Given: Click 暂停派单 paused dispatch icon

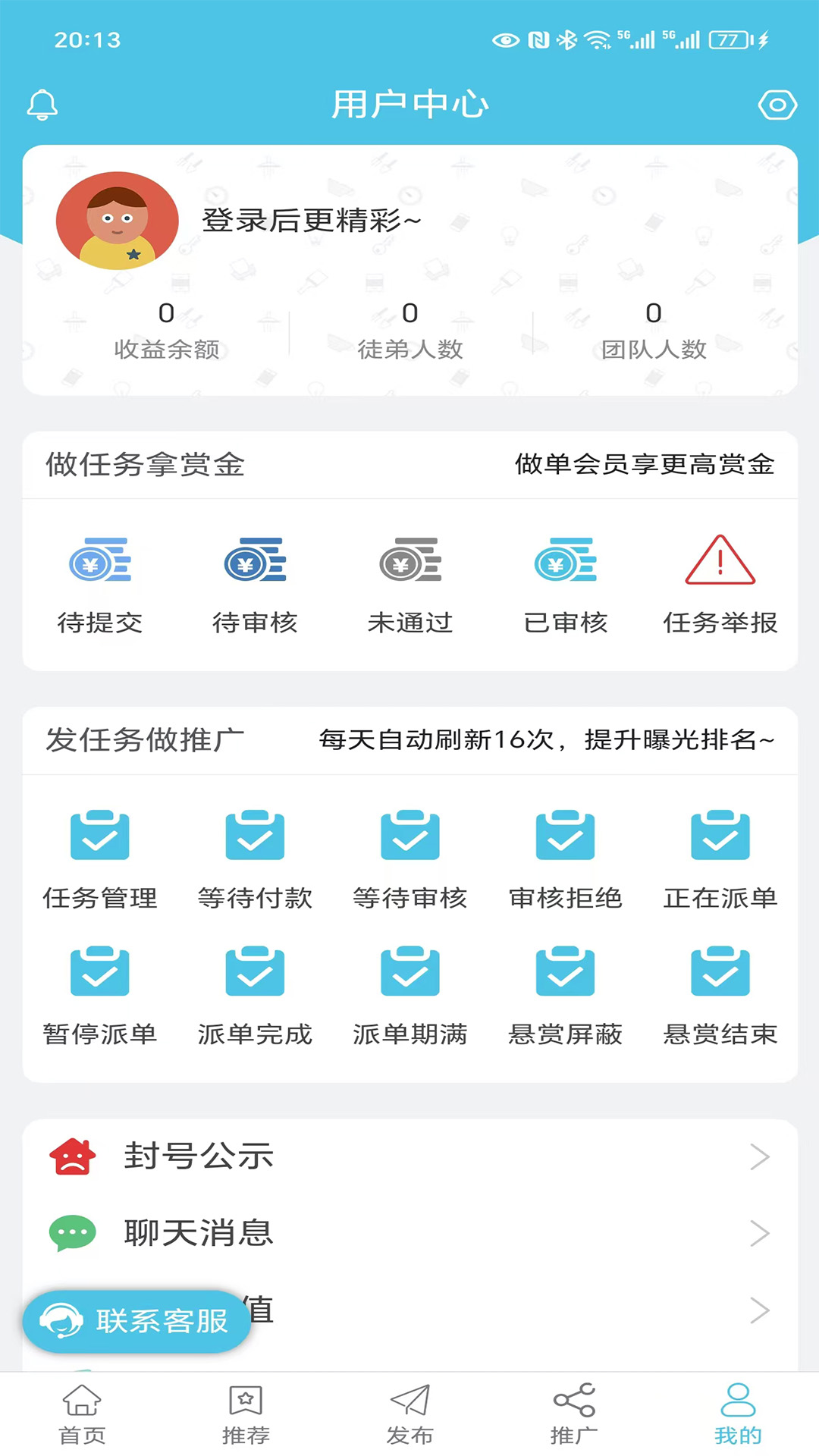Looking at the screenshot, I should pos(99,971).
